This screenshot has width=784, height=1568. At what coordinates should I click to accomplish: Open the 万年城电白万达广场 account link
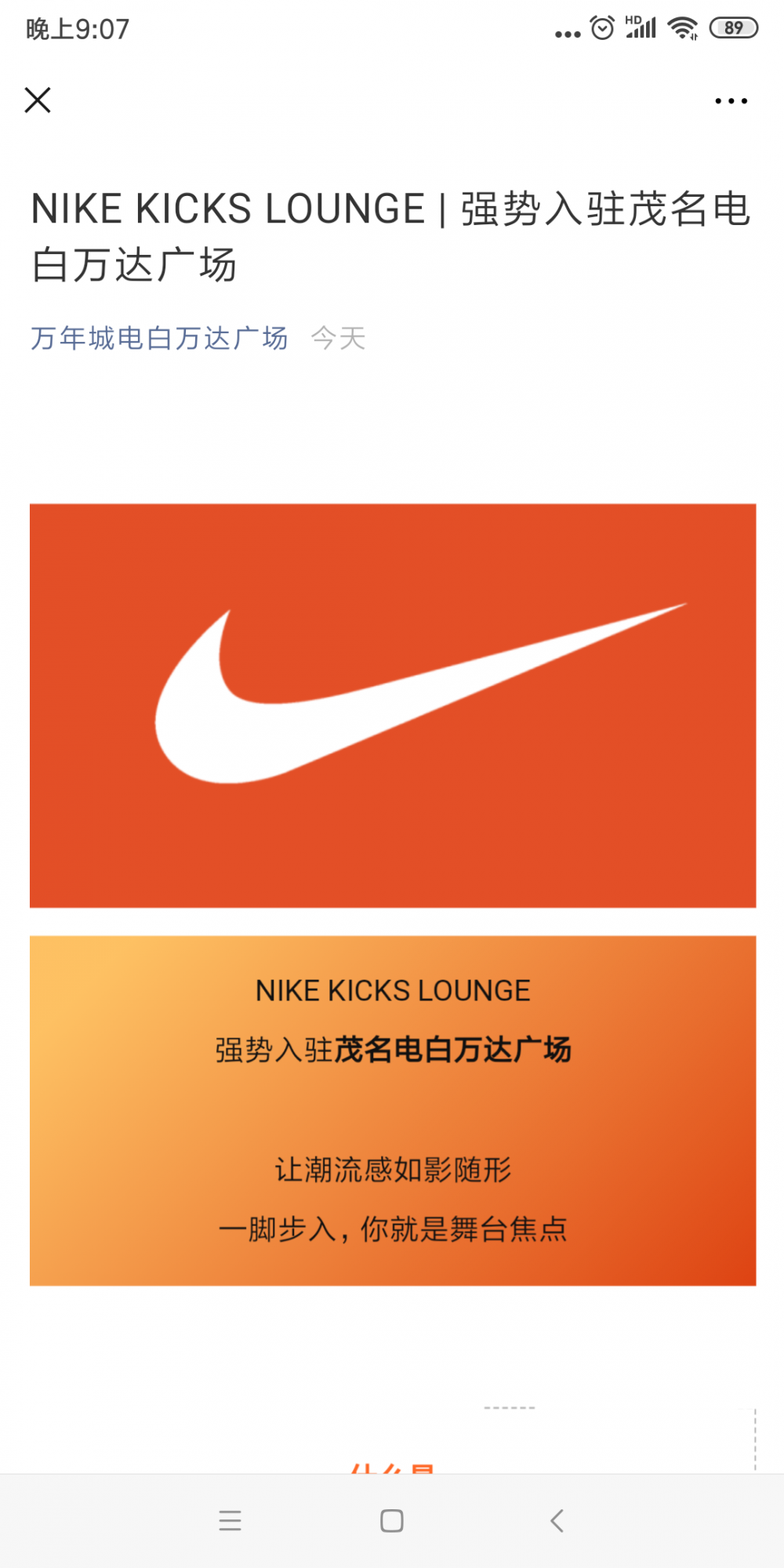pos(159,339)
